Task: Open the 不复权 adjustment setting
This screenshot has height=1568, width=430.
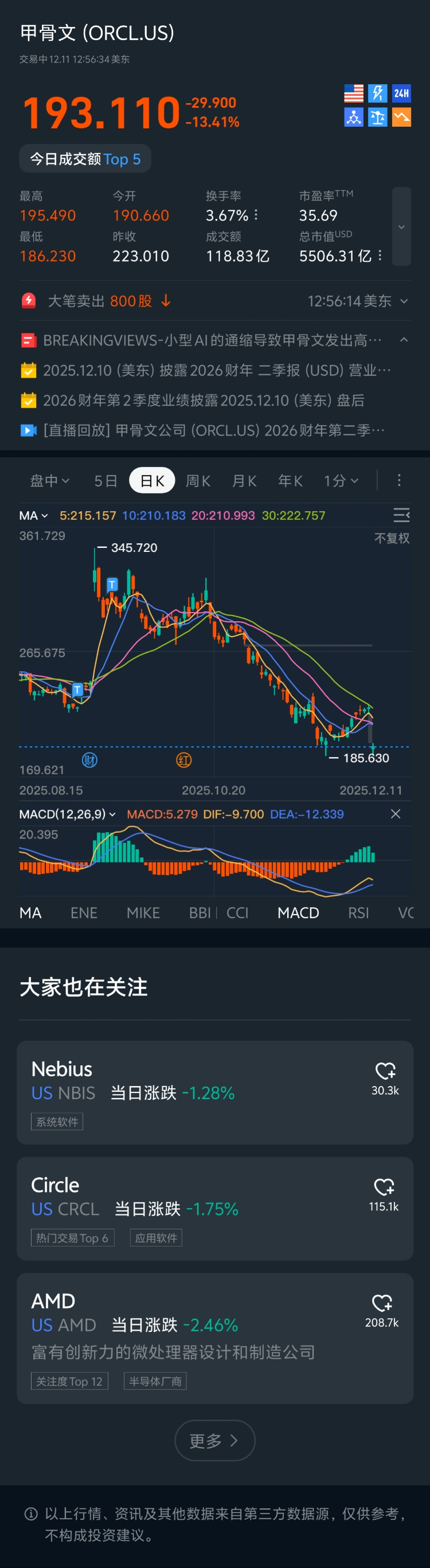Action: tap(392, 538)
